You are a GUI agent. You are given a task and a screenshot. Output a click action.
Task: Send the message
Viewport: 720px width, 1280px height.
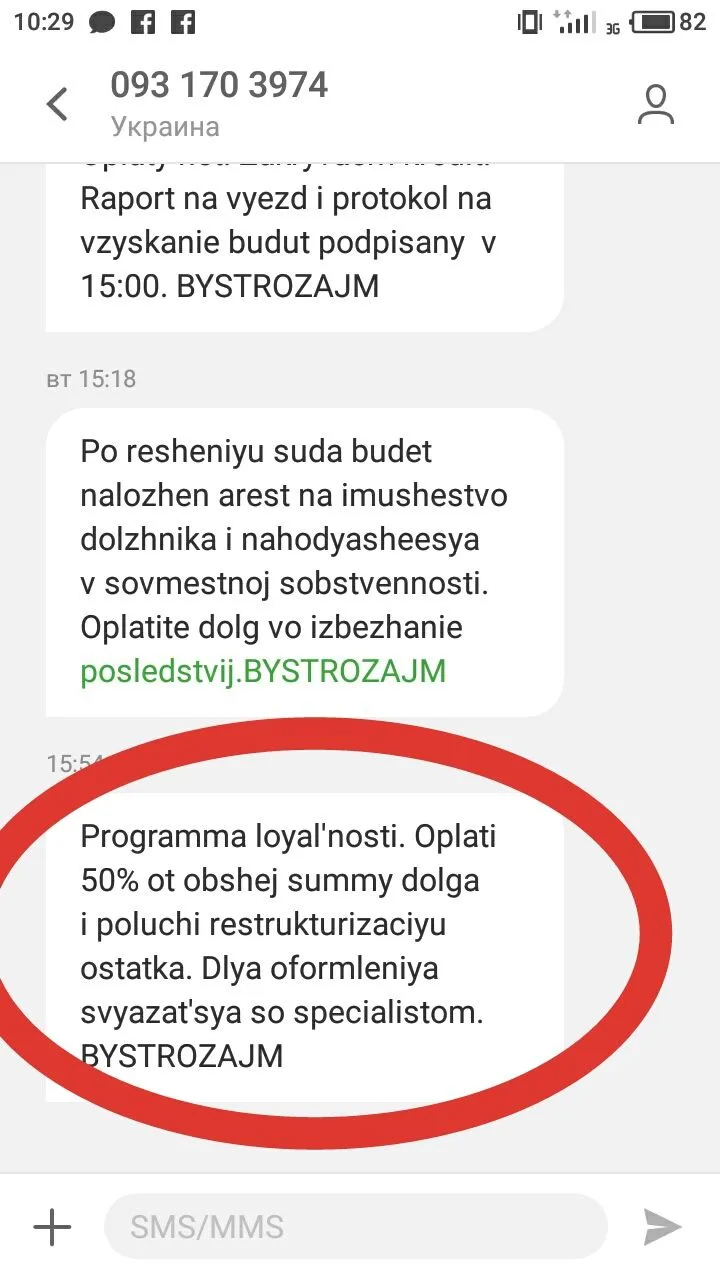(x=662, y=1227)
